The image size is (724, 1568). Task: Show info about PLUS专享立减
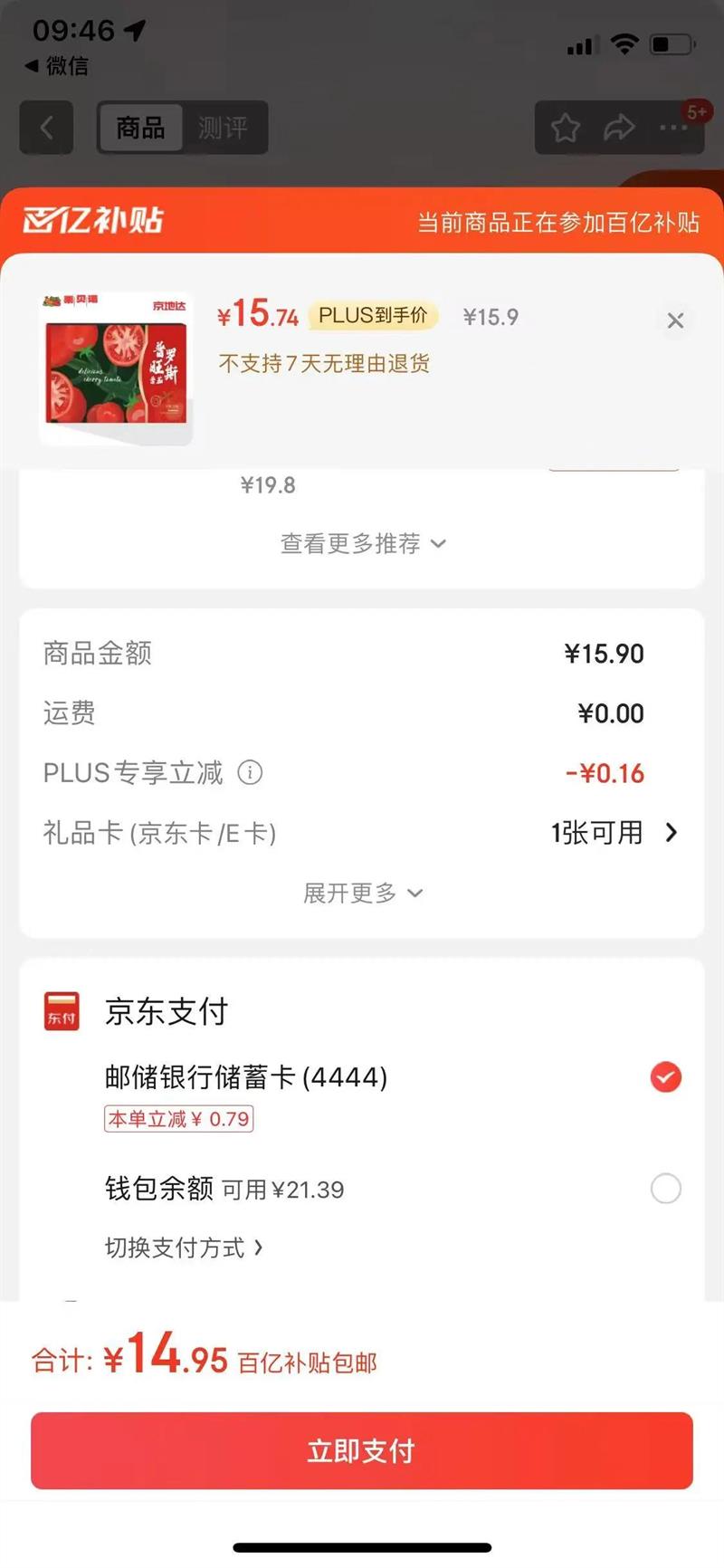pyautogui.click(x=250, y=772)
